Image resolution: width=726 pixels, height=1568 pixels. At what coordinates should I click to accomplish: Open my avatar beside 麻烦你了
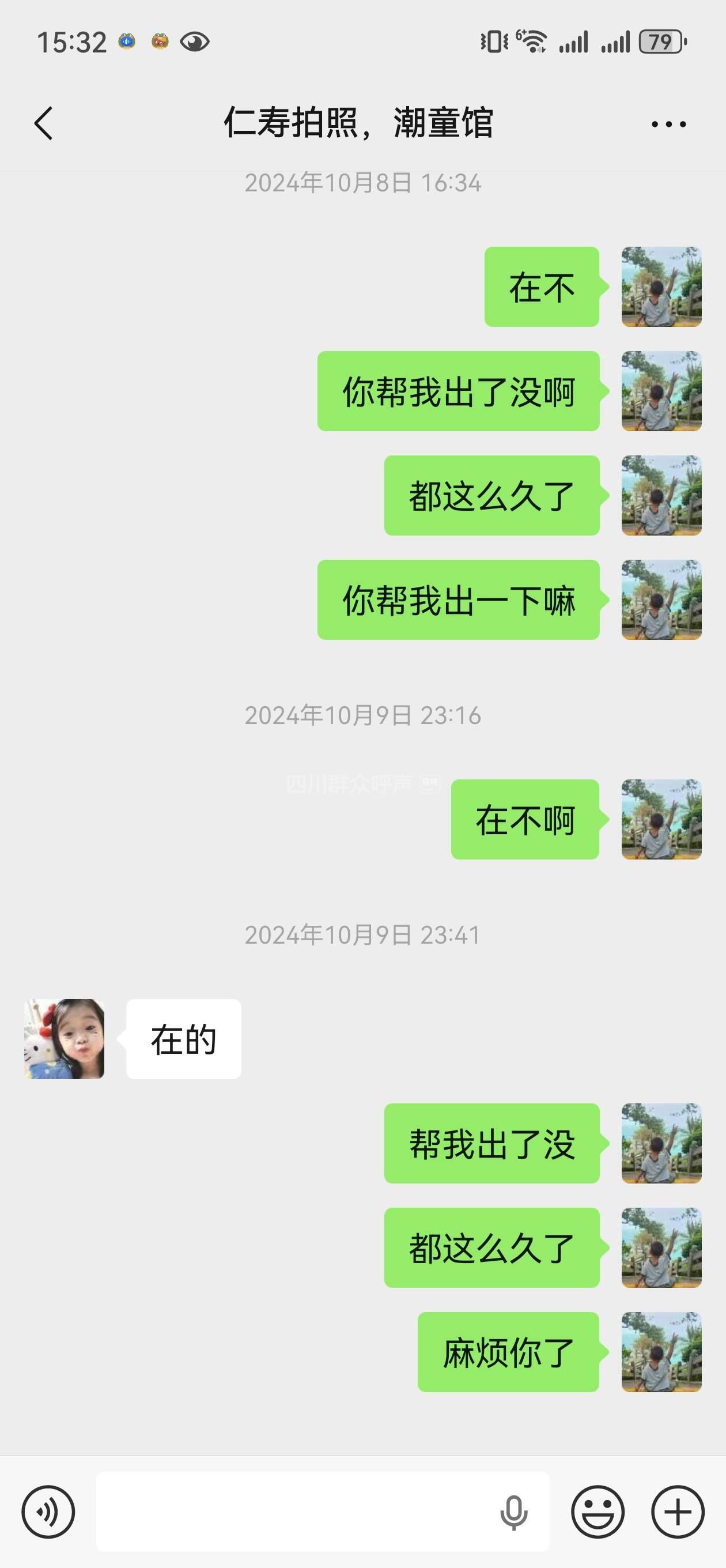click(661, 1352)
